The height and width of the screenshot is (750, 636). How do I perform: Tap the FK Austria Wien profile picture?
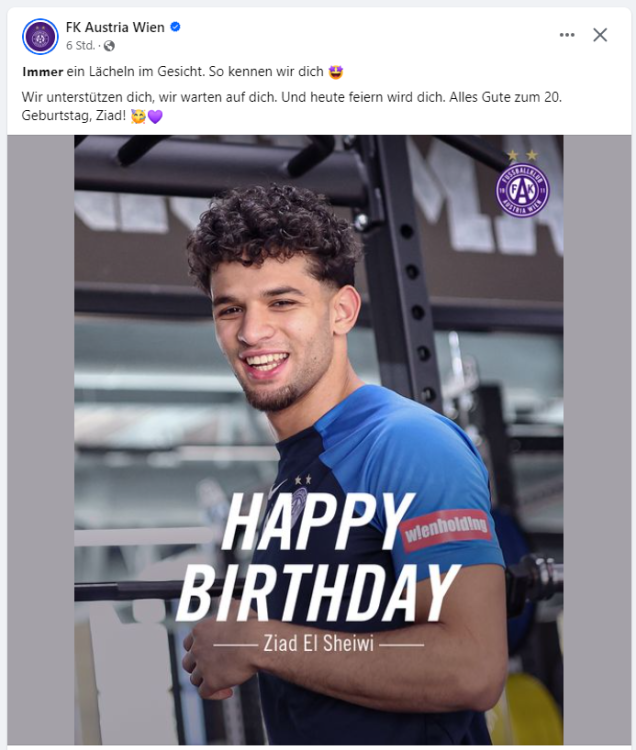pos(40,37)
